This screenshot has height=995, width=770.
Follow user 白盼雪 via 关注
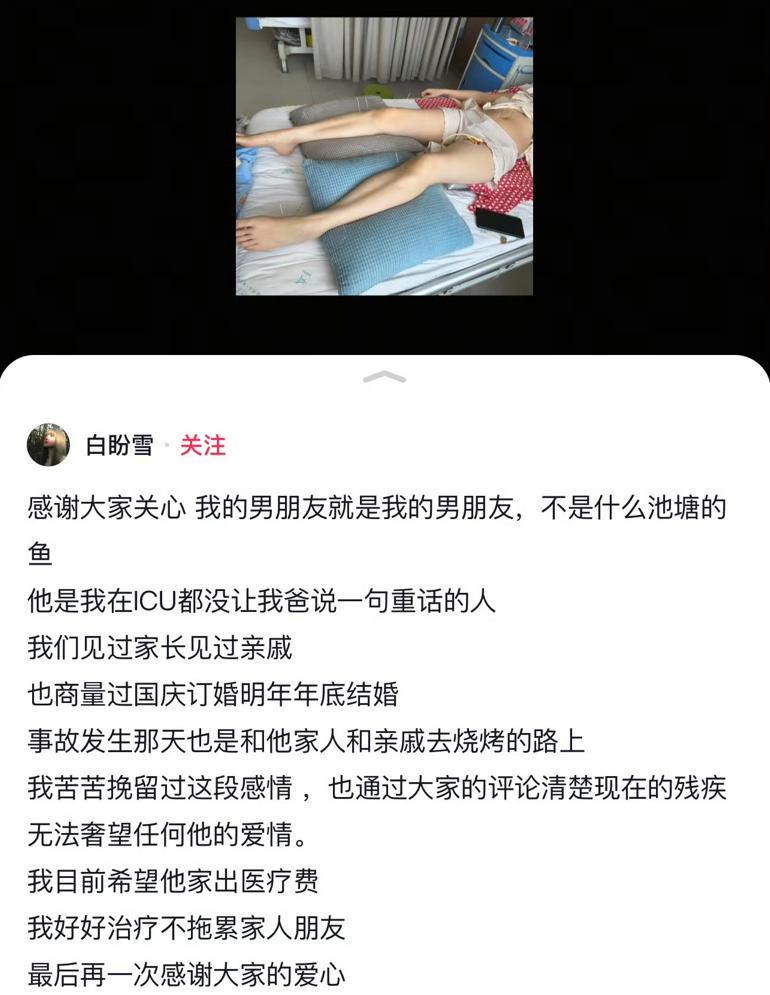coord(203,446)
